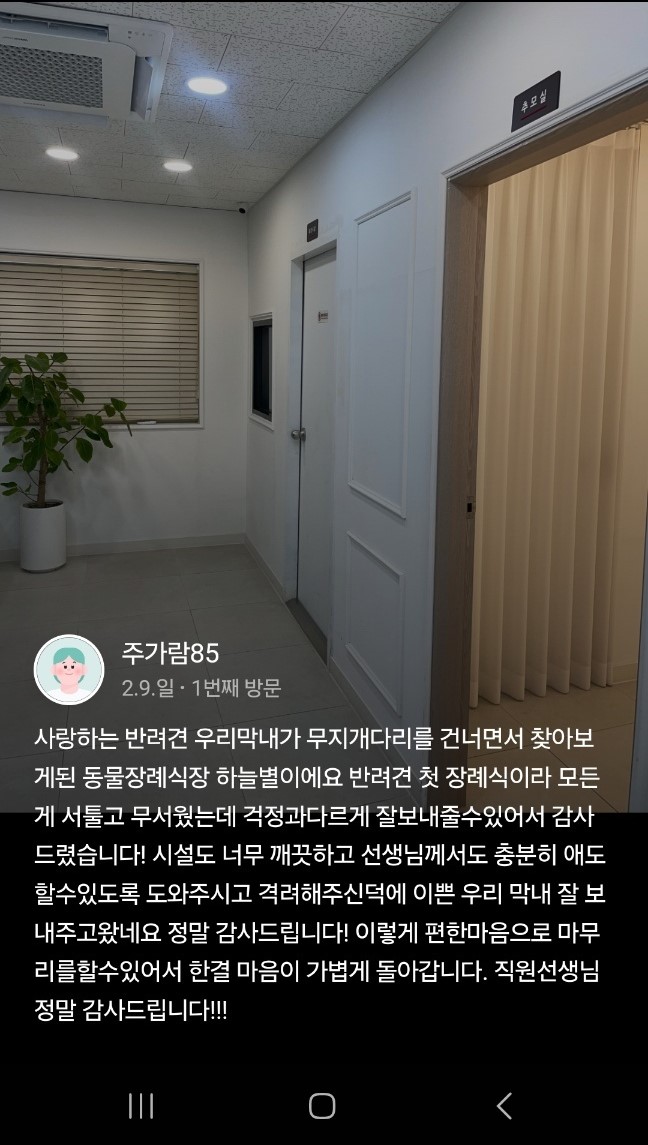Open 주가람85's profile picture

pyautogui.click(x=69, y=669)
